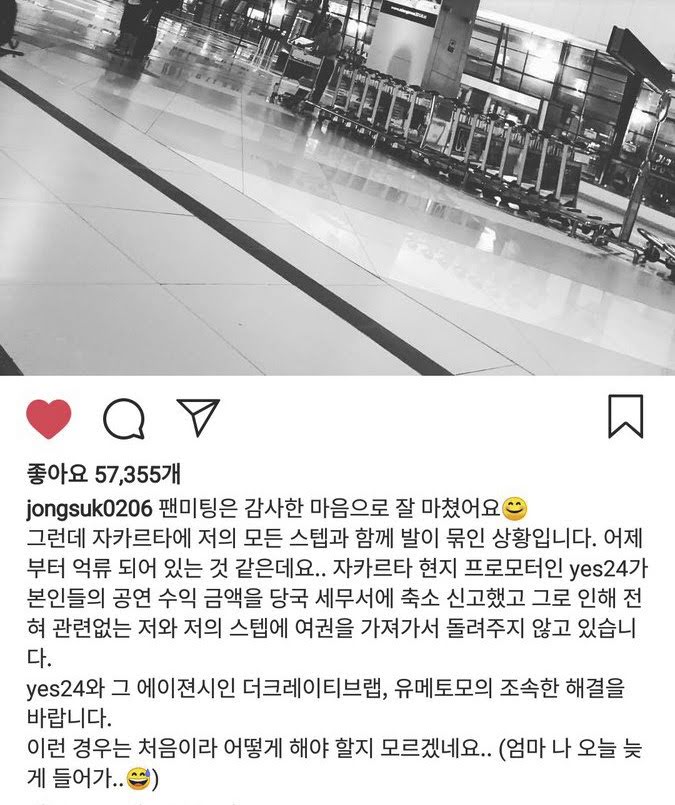Open the airport photo of the post
675x805 pixels.
tap(337, 187)
